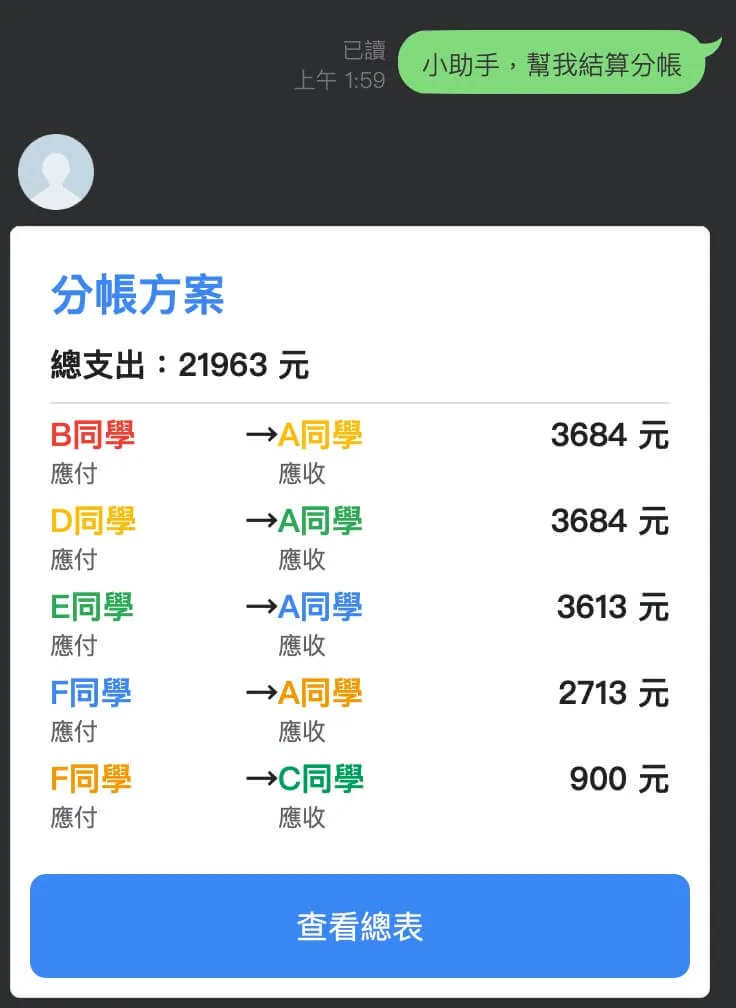Click F同學 in the 900 元 row
Screen dimensions: 736x1008
(90, 778)
